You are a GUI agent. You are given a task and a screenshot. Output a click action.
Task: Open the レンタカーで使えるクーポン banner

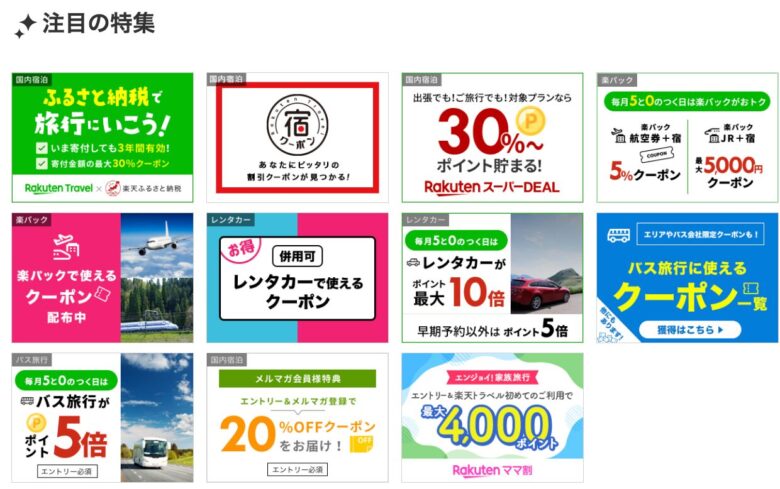pos(297,277)
